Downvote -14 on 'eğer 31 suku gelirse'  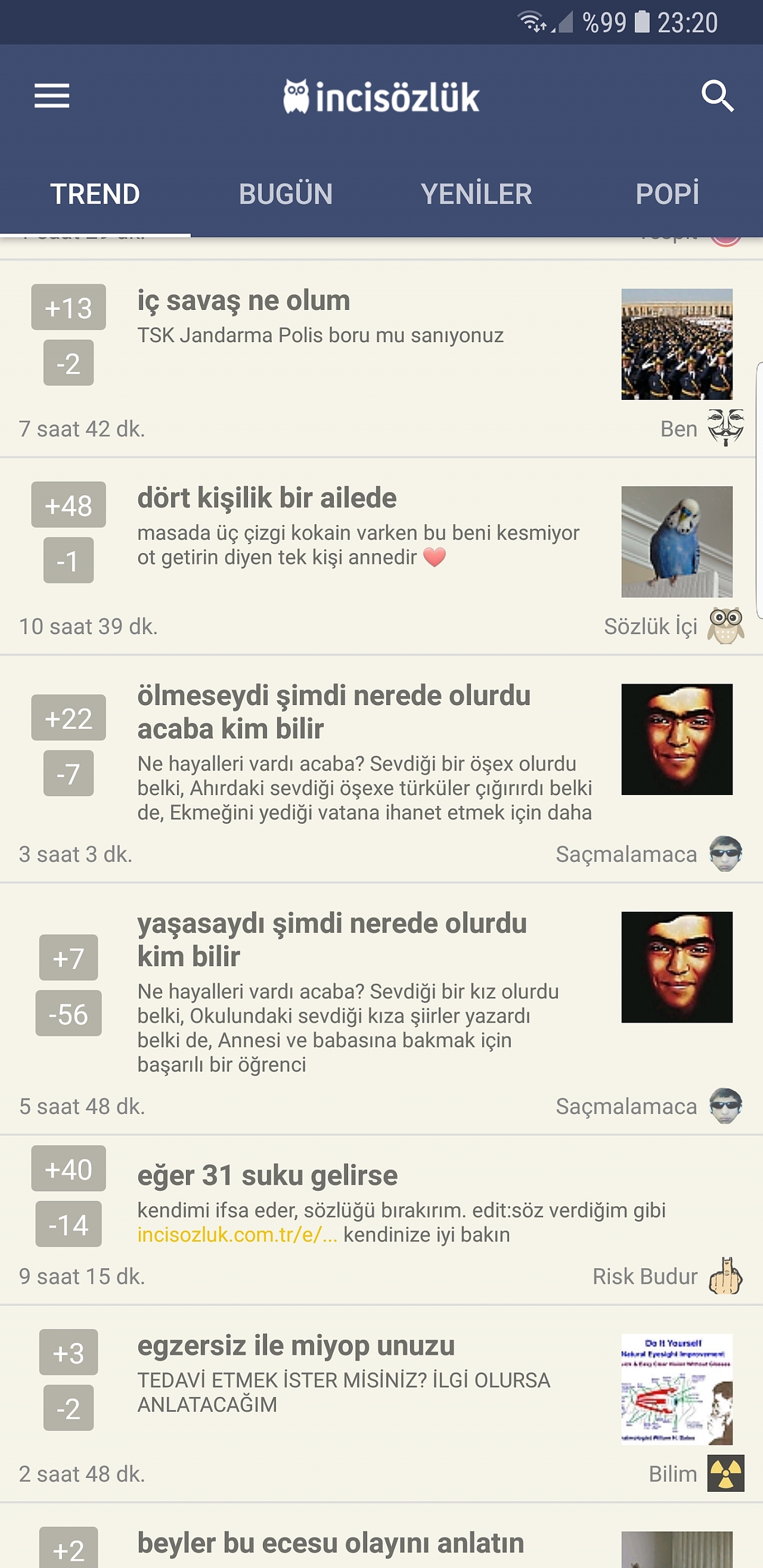pyautogui.click(x=68, y=1224)
